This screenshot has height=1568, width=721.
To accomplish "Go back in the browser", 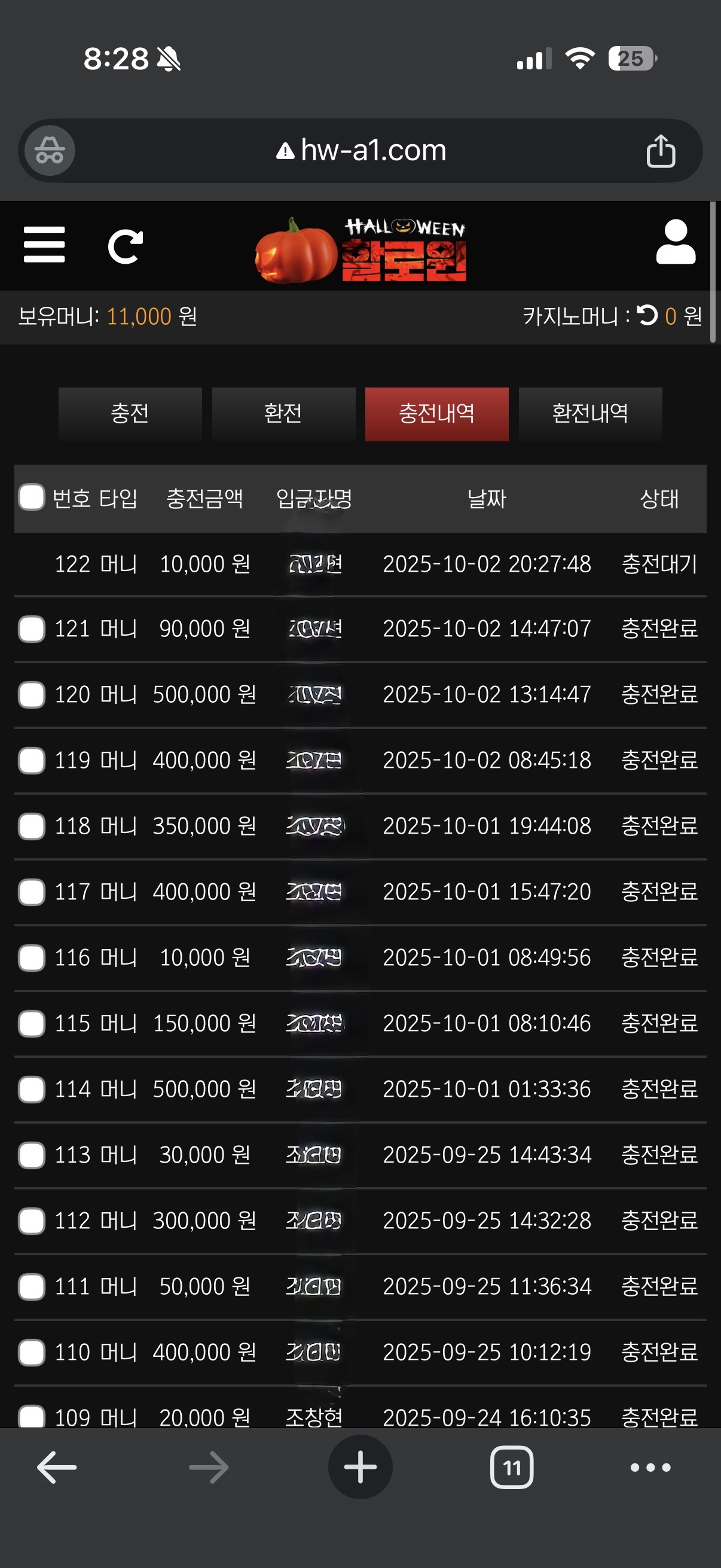I will 56,1468.
